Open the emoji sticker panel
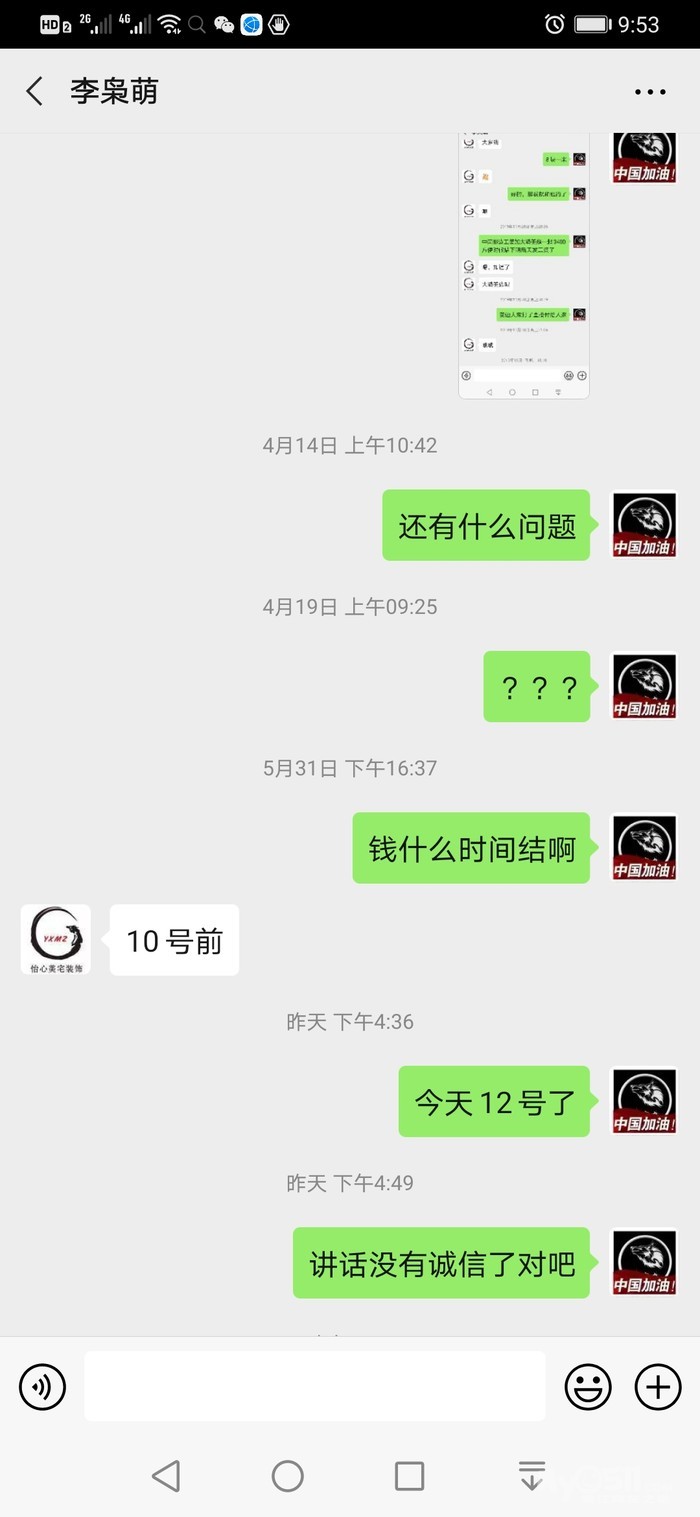 [588, 1387]
